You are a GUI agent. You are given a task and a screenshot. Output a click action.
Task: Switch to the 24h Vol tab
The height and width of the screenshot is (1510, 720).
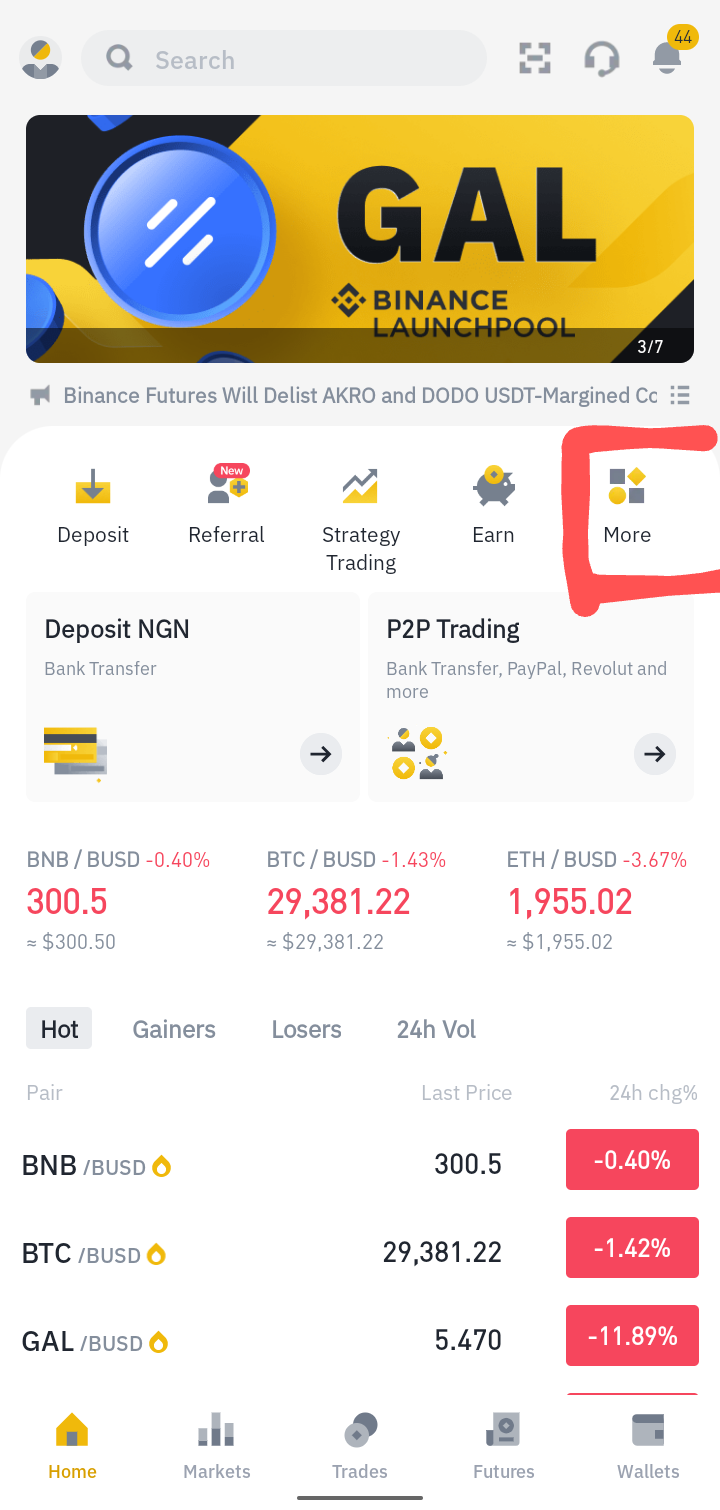pyautogui.click(x=436, y=1029)
